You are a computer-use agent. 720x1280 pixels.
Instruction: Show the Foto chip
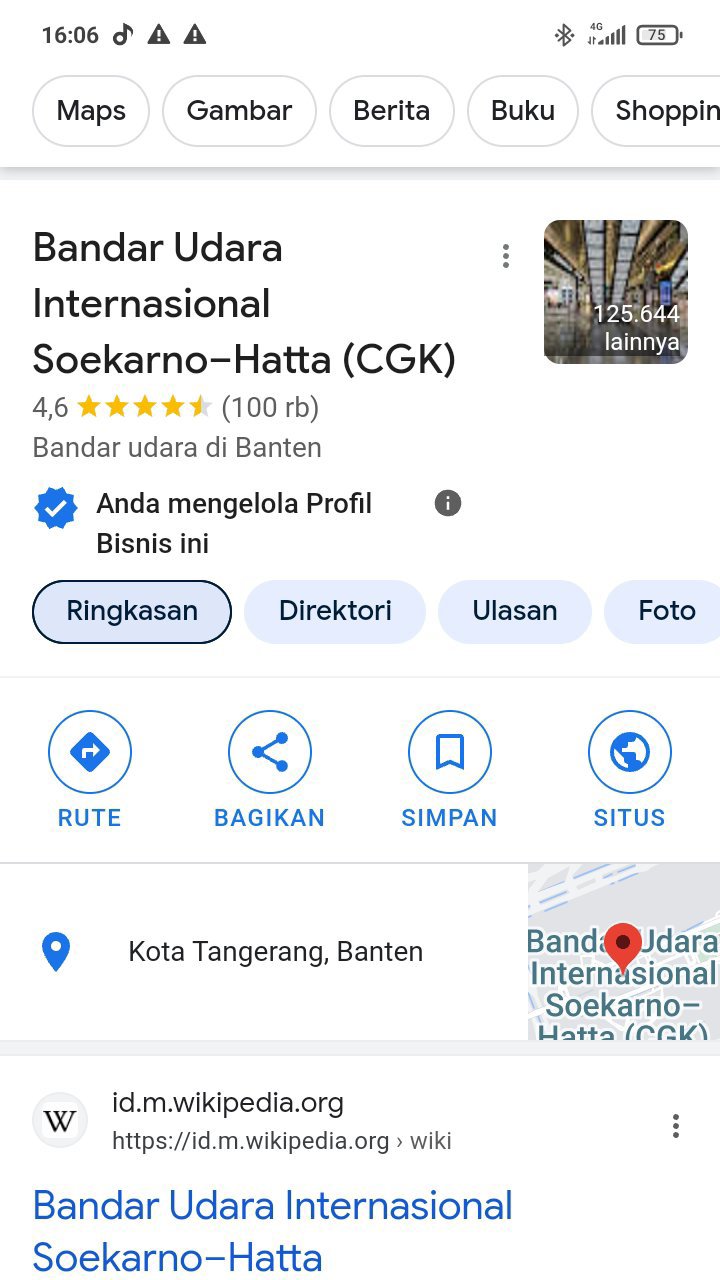point(662,611)
